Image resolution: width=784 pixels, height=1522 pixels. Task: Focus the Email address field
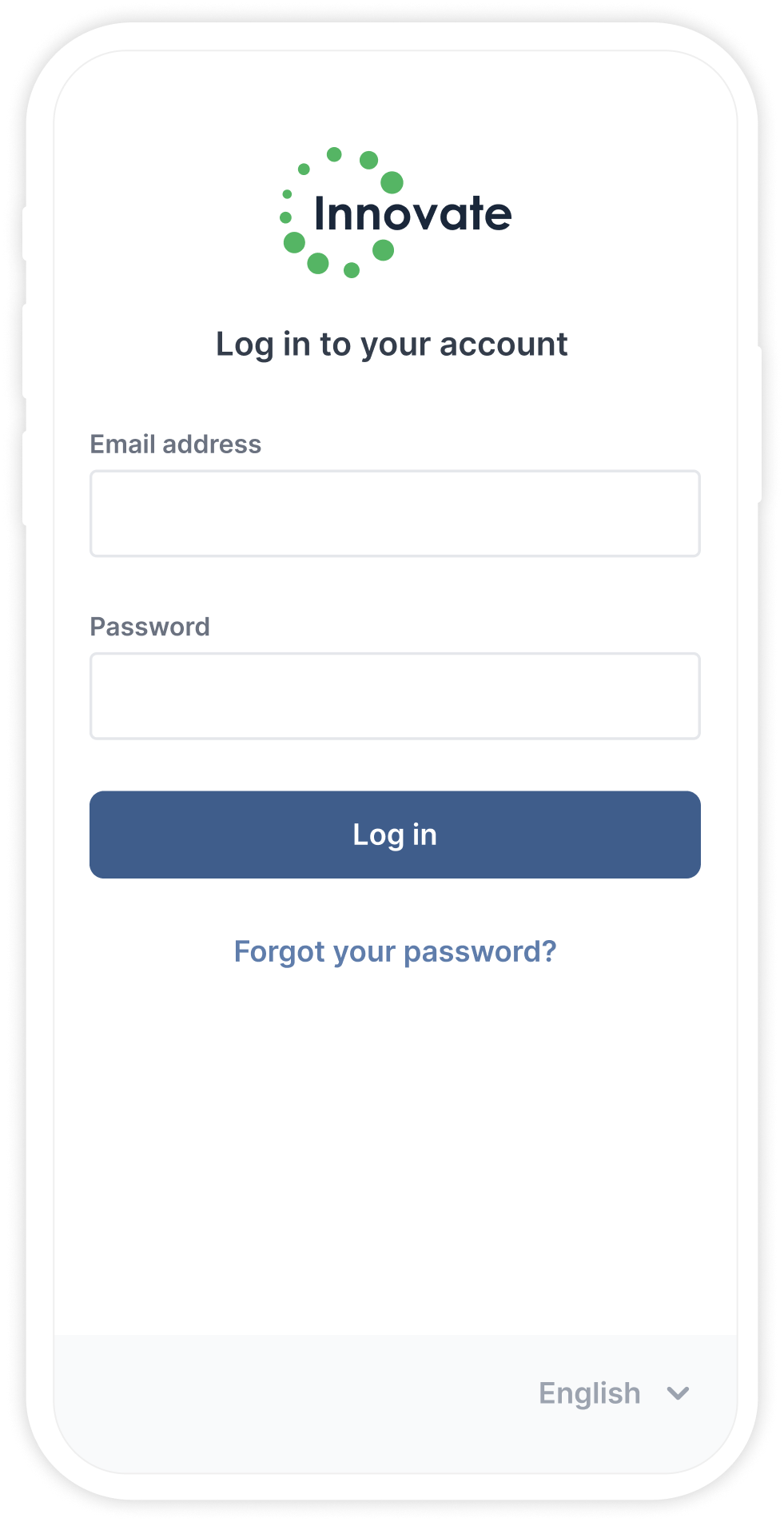(x=395, y=513)
